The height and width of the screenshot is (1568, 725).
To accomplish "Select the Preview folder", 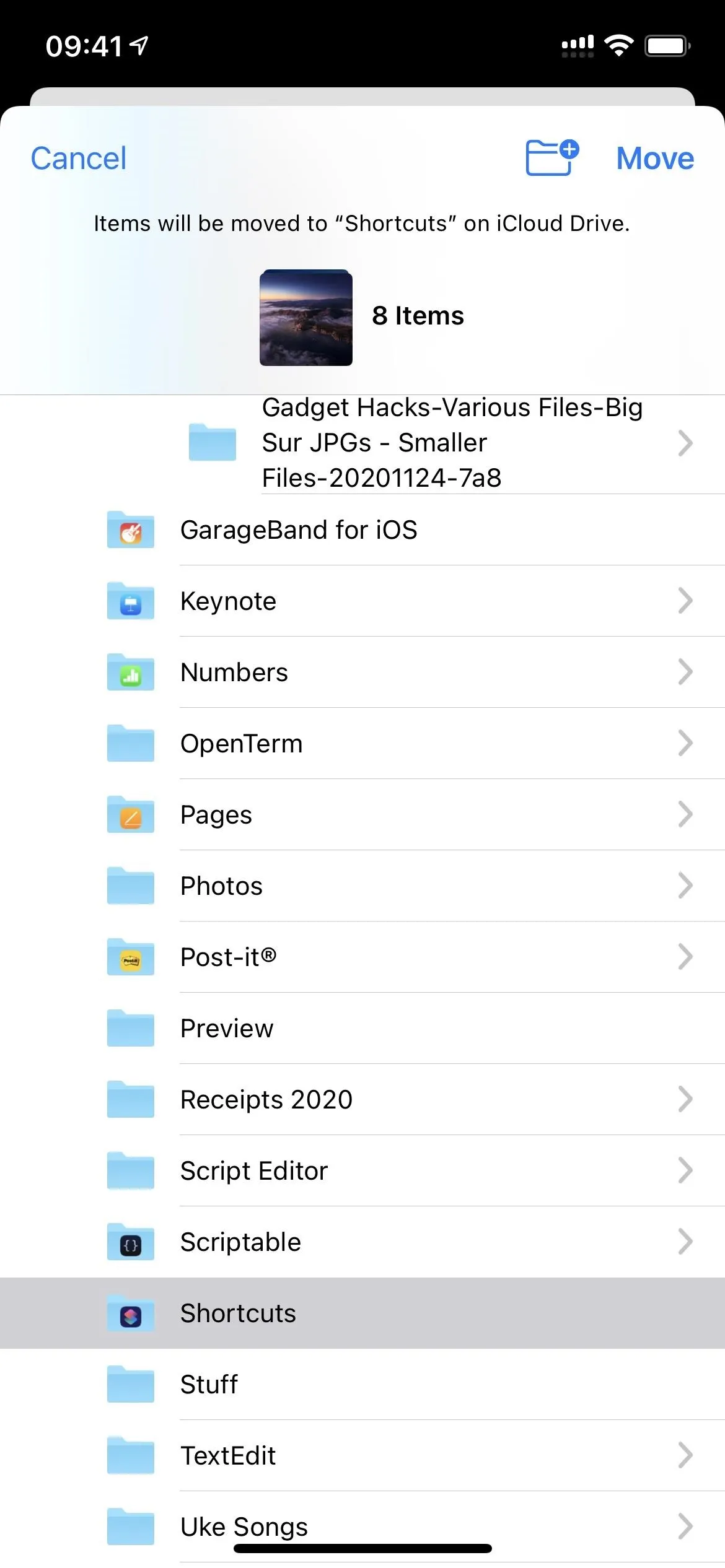I will tap(362, 1029).
